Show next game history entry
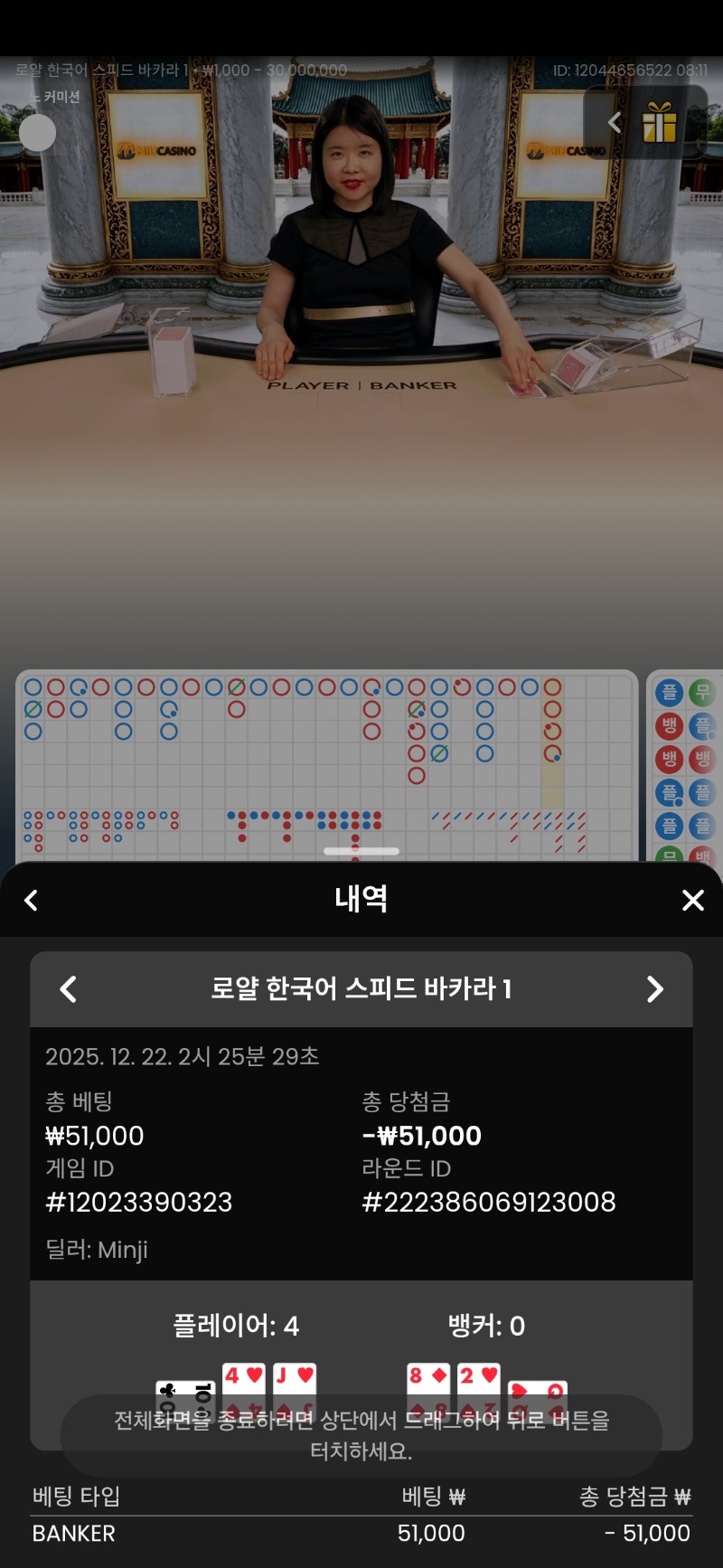723x1568 pixels. (x=654, y=989)
